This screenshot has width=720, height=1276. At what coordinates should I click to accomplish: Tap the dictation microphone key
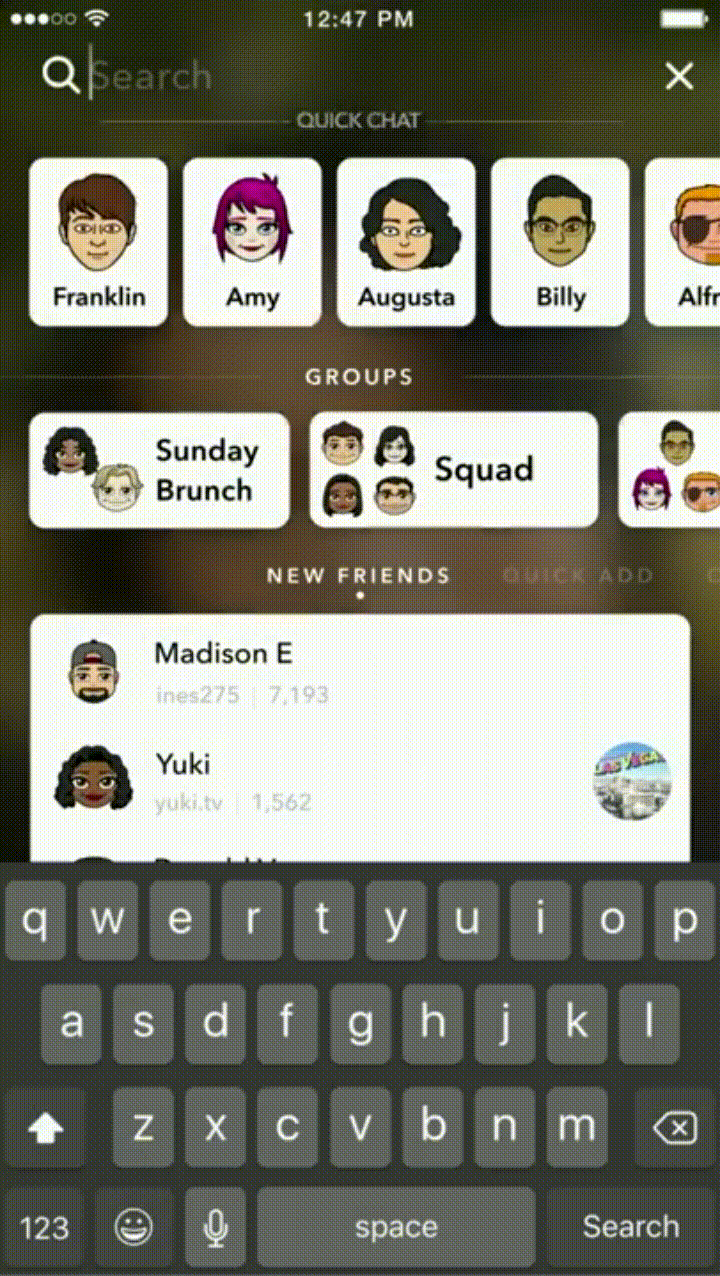pyautogui.click(x=214, y=1227)
